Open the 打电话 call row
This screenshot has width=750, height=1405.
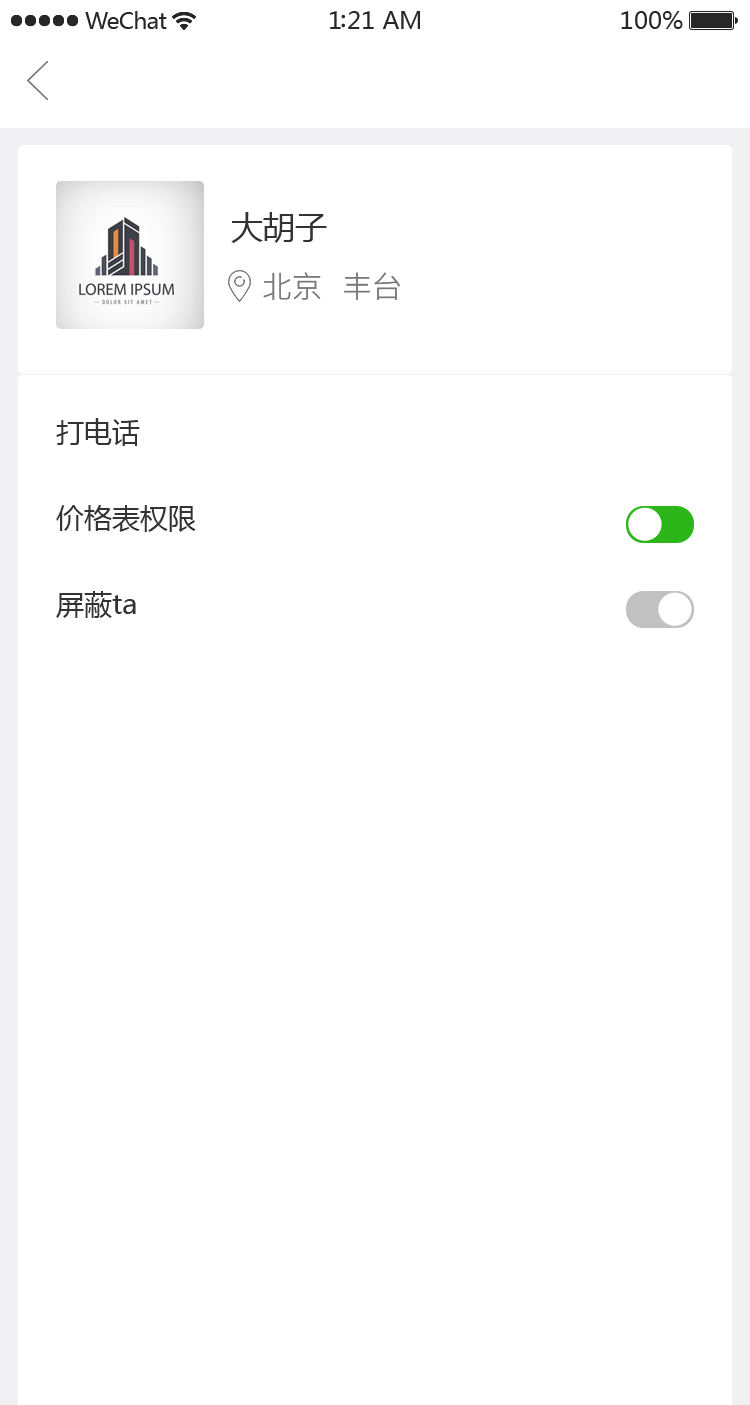click(x=98, y=433)
